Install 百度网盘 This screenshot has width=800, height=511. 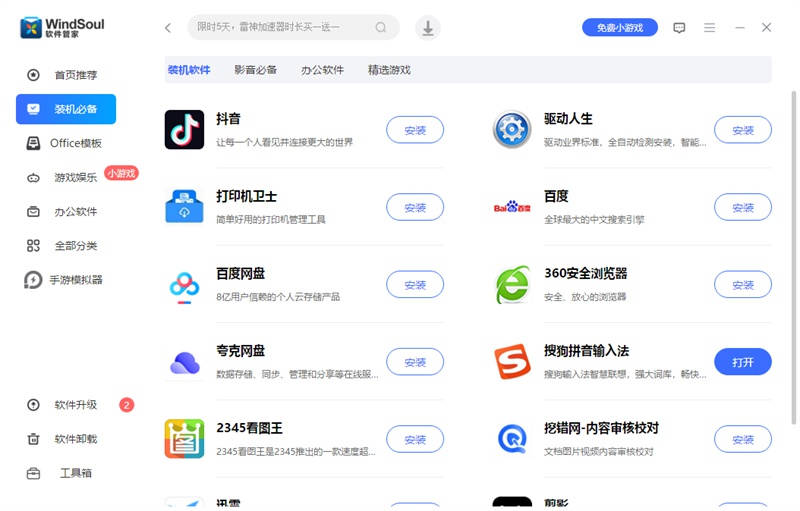(415, 285)
